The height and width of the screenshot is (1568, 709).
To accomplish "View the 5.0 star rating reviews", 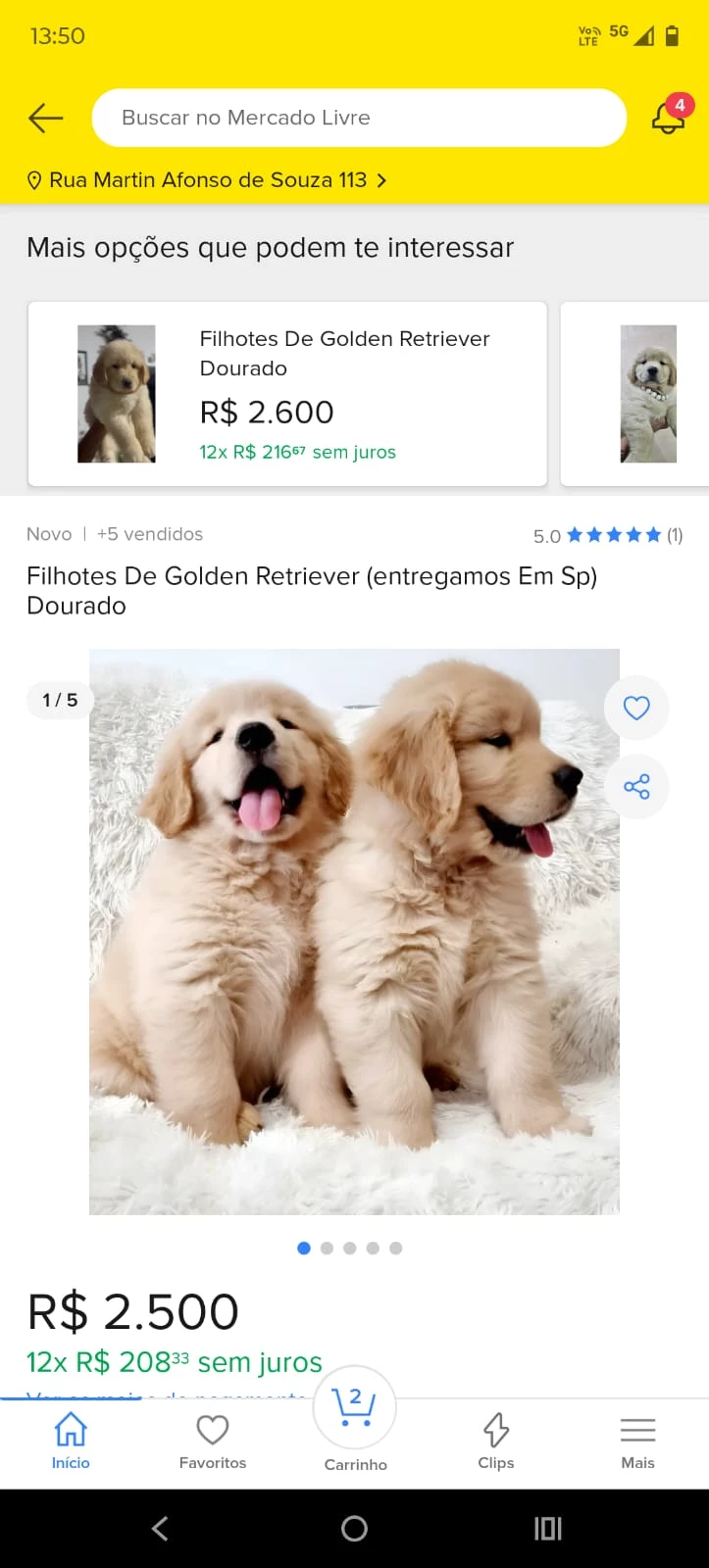I will pyautogui.click(x=608, y=535).
